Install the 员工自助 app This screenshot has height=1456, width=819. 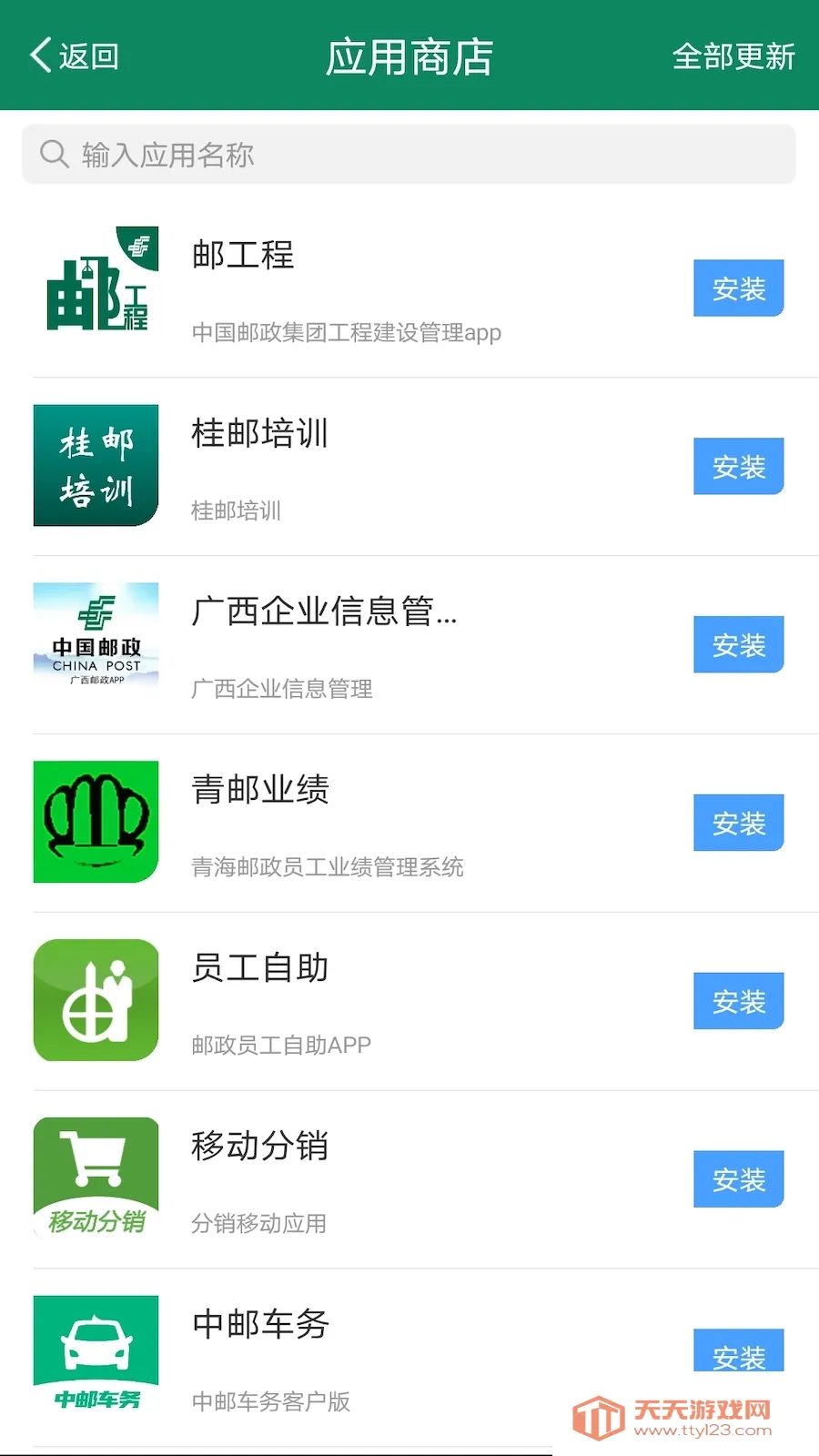pos(738,1001)
